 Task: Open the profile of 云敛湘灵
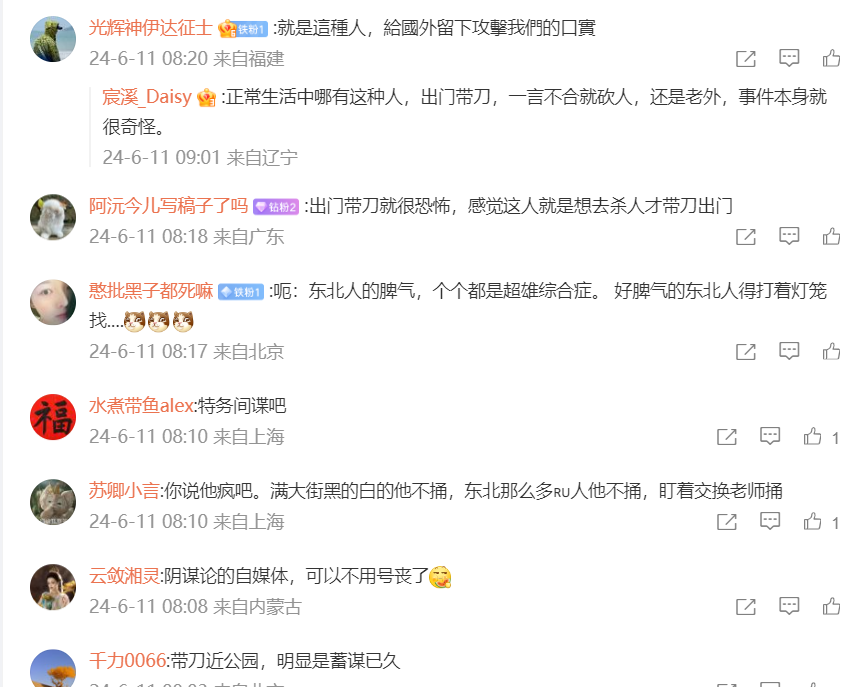pos(124,577)
